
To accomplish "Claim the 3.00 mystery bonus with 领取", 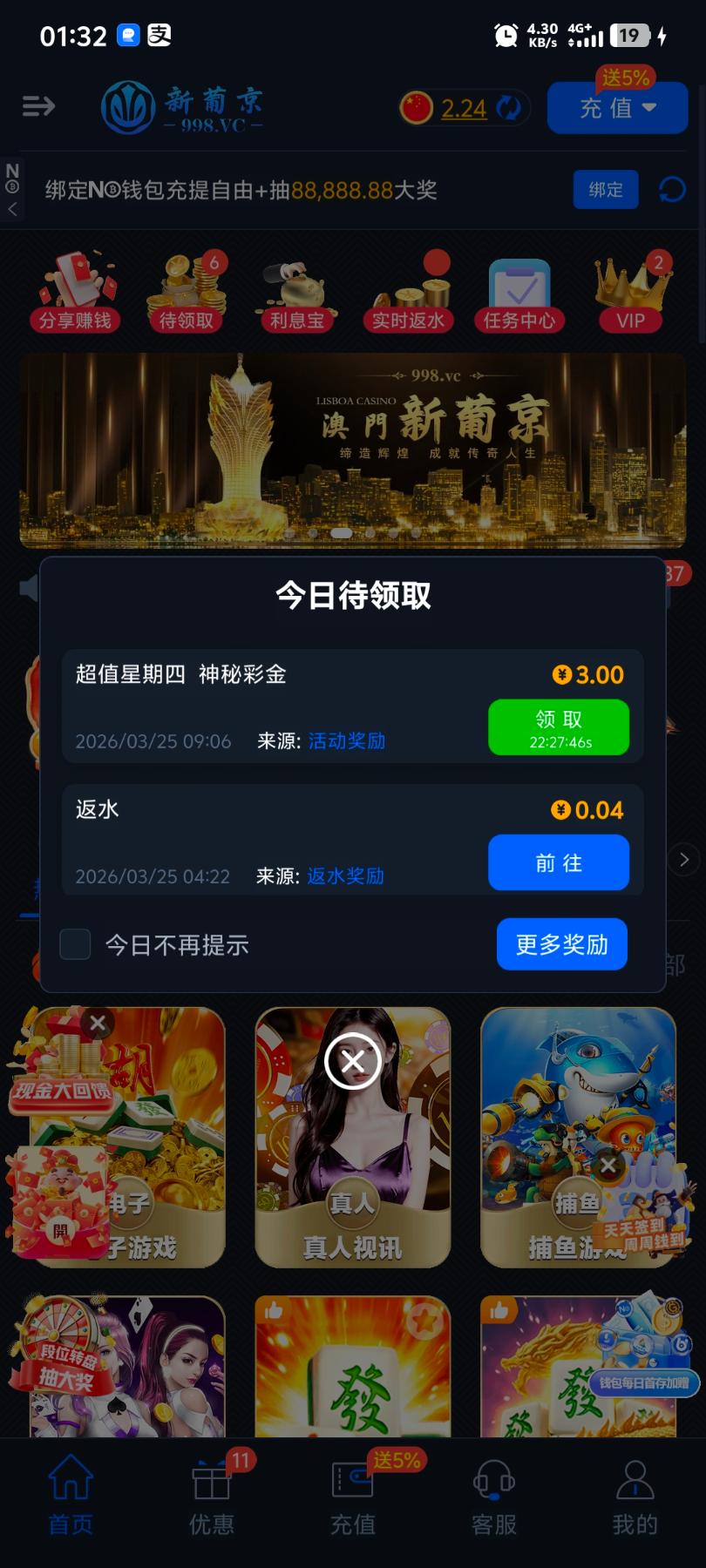I will pyautogui.click(x=558, y=727).
